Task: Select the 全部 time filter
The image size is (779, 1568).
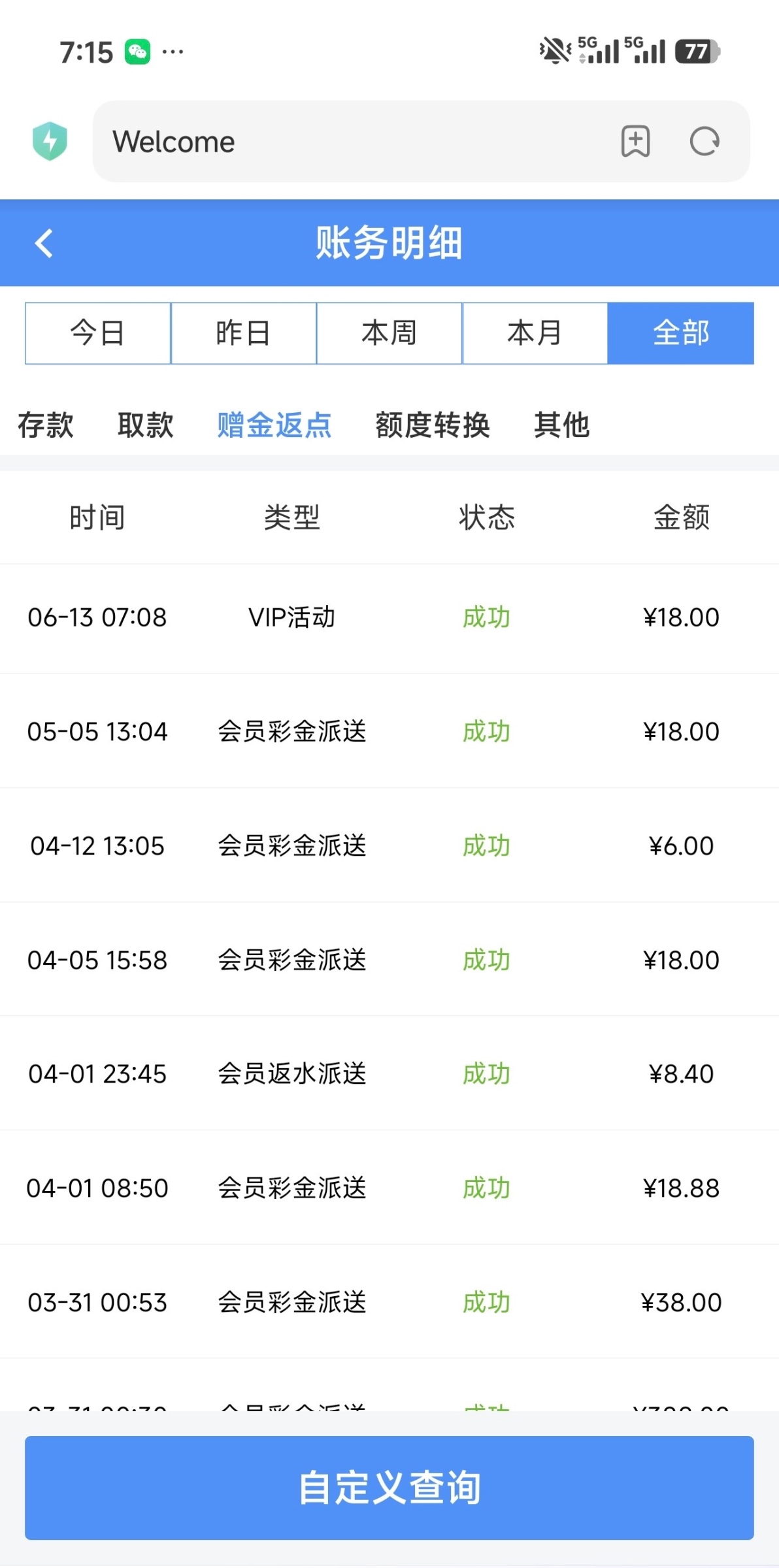Action: (681, 333)
